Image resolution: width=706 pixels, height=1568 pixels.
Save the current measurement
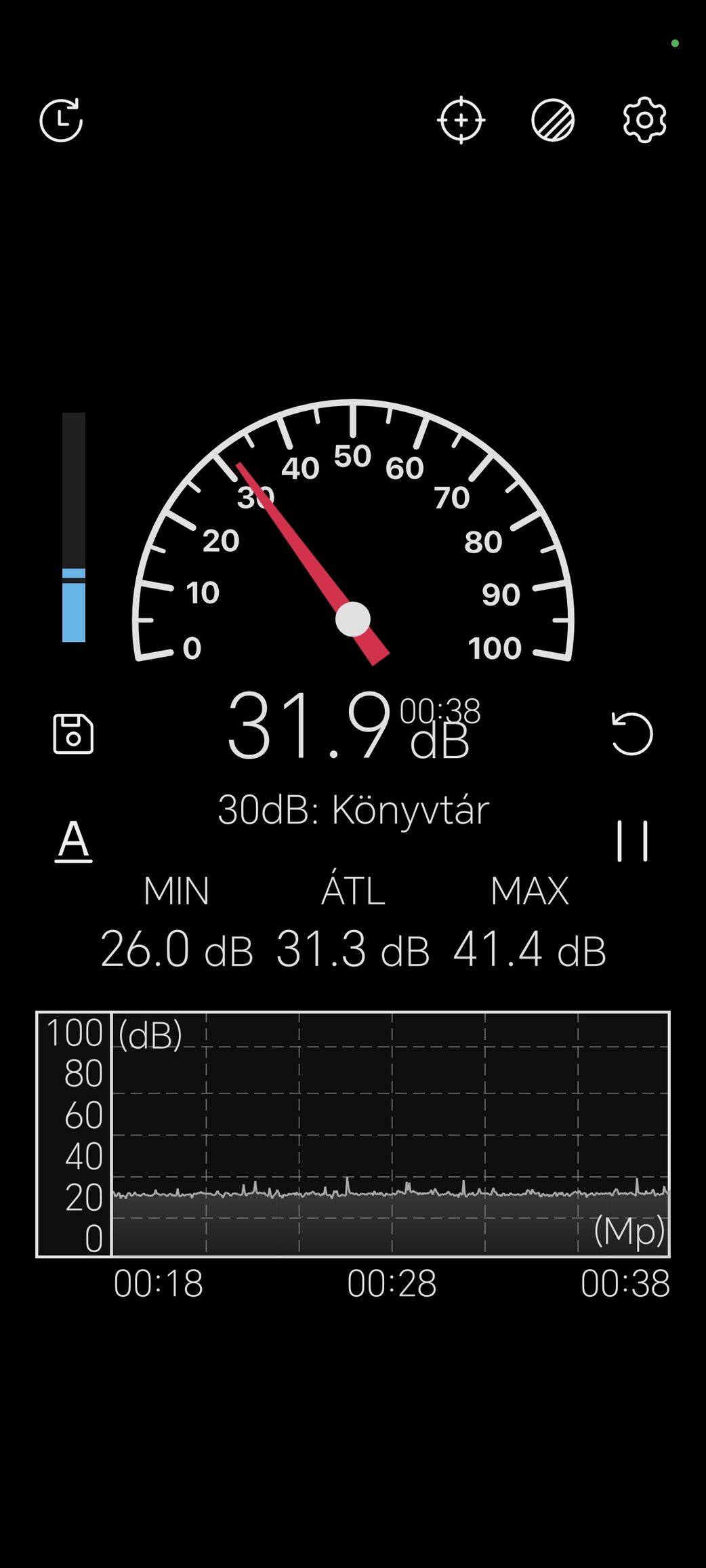pyautogui.click(x=73, y=733)
